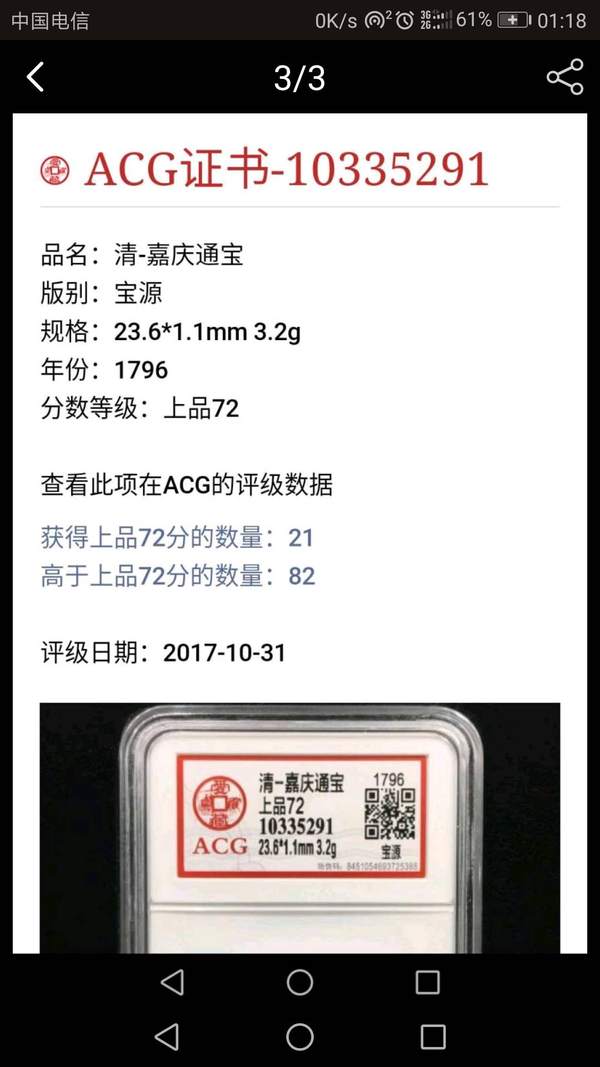Screen dimensions: 600x1067
Task: Go back from the image viewer
Action: coord(36,77)
